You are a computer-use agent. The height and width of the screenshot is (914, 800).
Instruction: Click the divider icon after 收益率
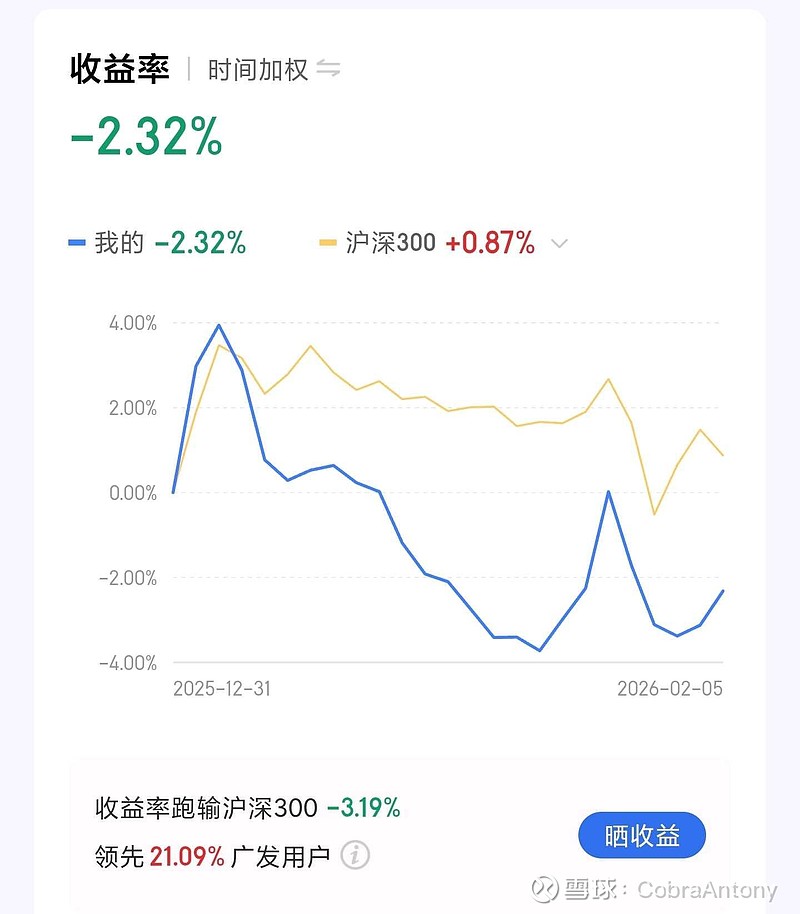click(187, 66)
